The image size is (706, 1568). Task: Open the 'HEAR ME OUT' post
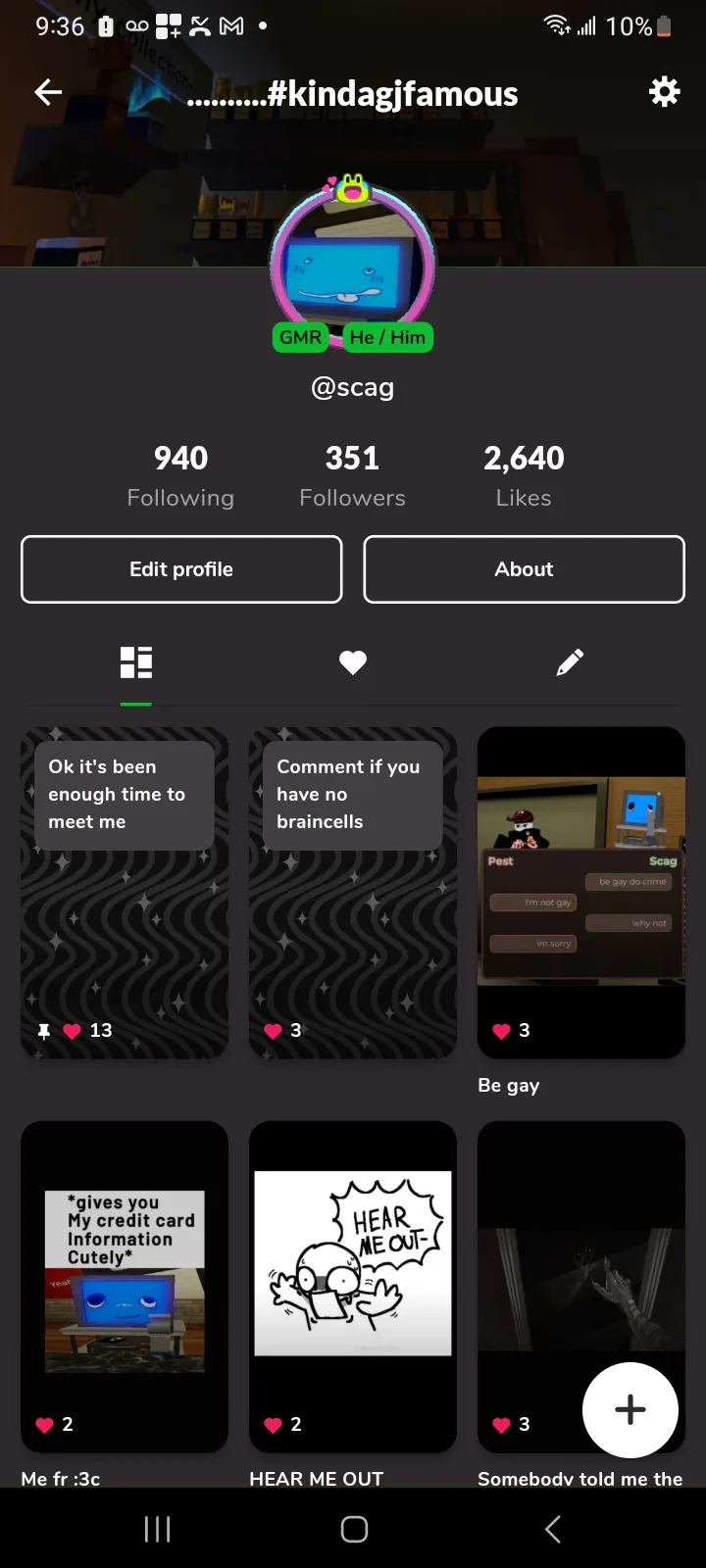[353, 1284]
